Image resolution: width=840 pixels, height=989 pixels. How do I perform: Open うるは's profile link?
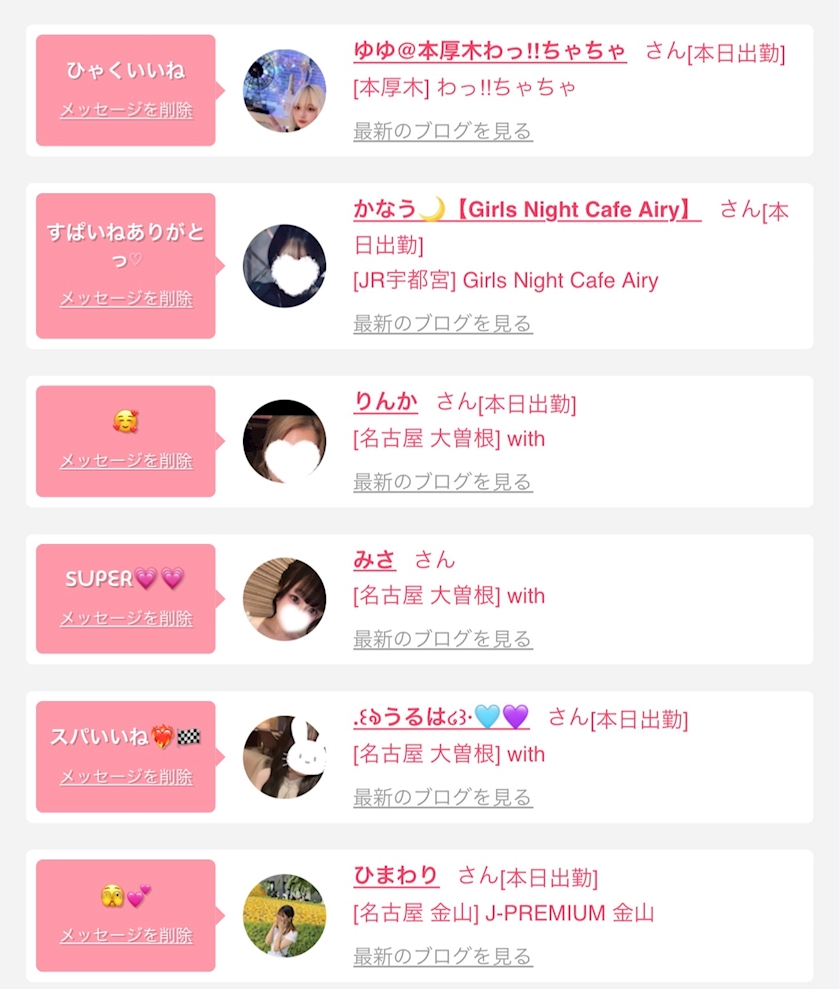tap(441, 717)
